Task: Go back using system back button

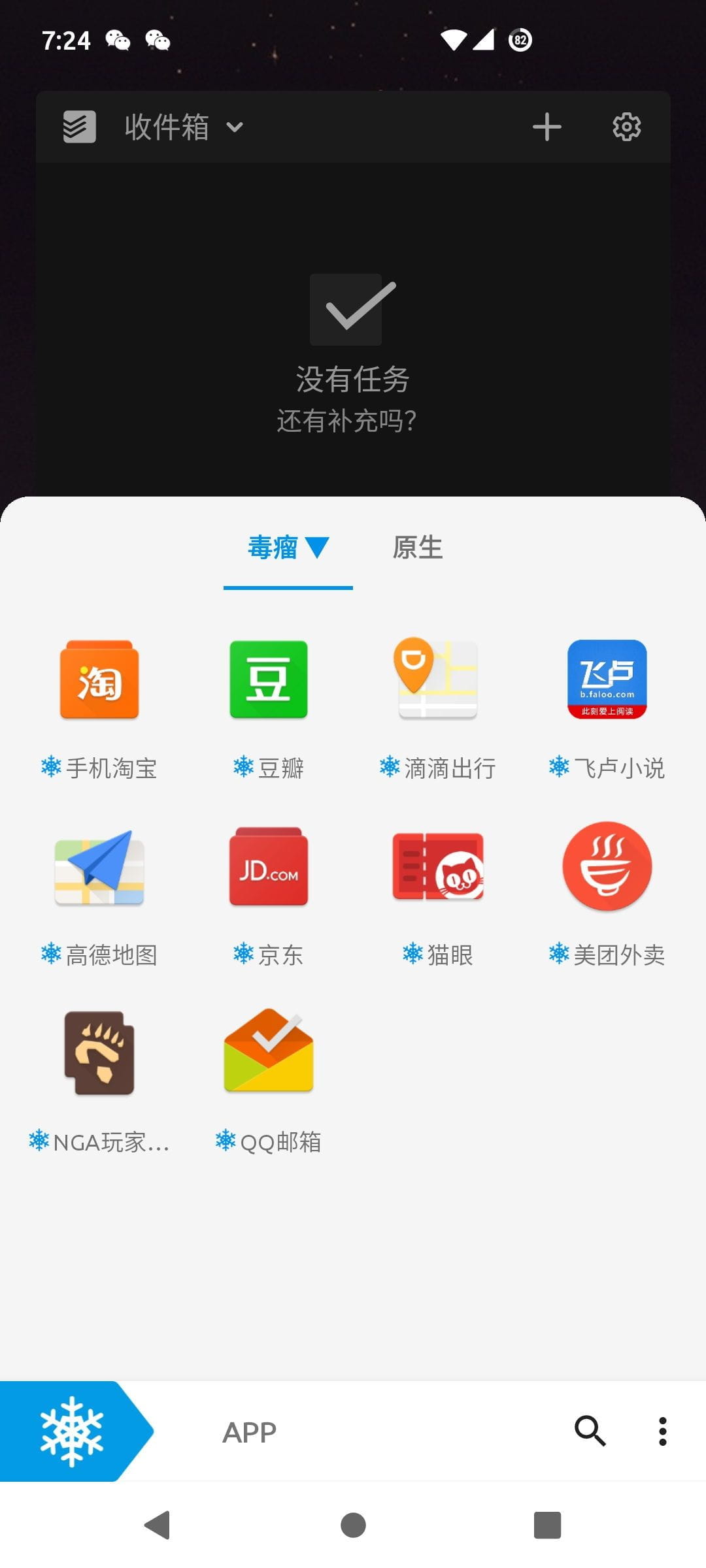Action: pyautogui.click(x=158, y=1525)
